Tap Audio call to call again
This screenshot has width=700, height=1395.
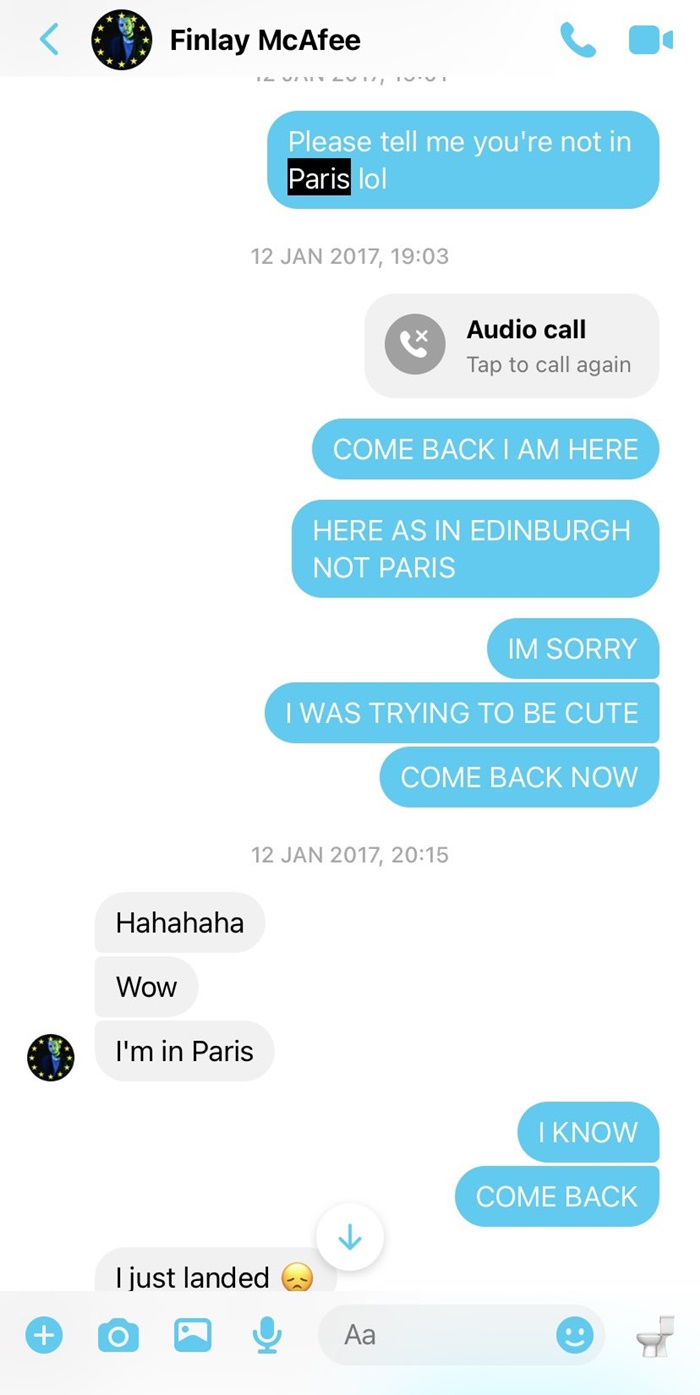coord(512,346)
